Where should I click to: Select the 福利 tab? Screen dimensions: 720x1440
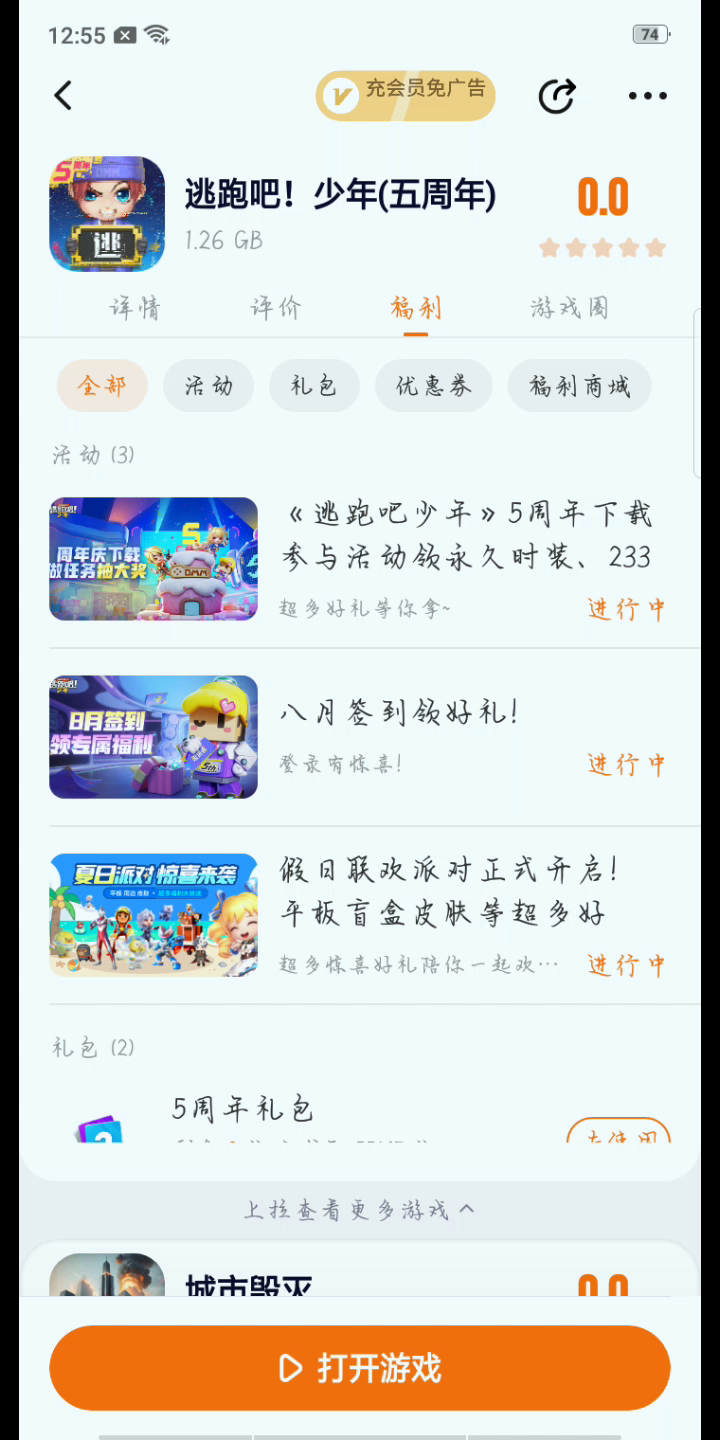416,308
